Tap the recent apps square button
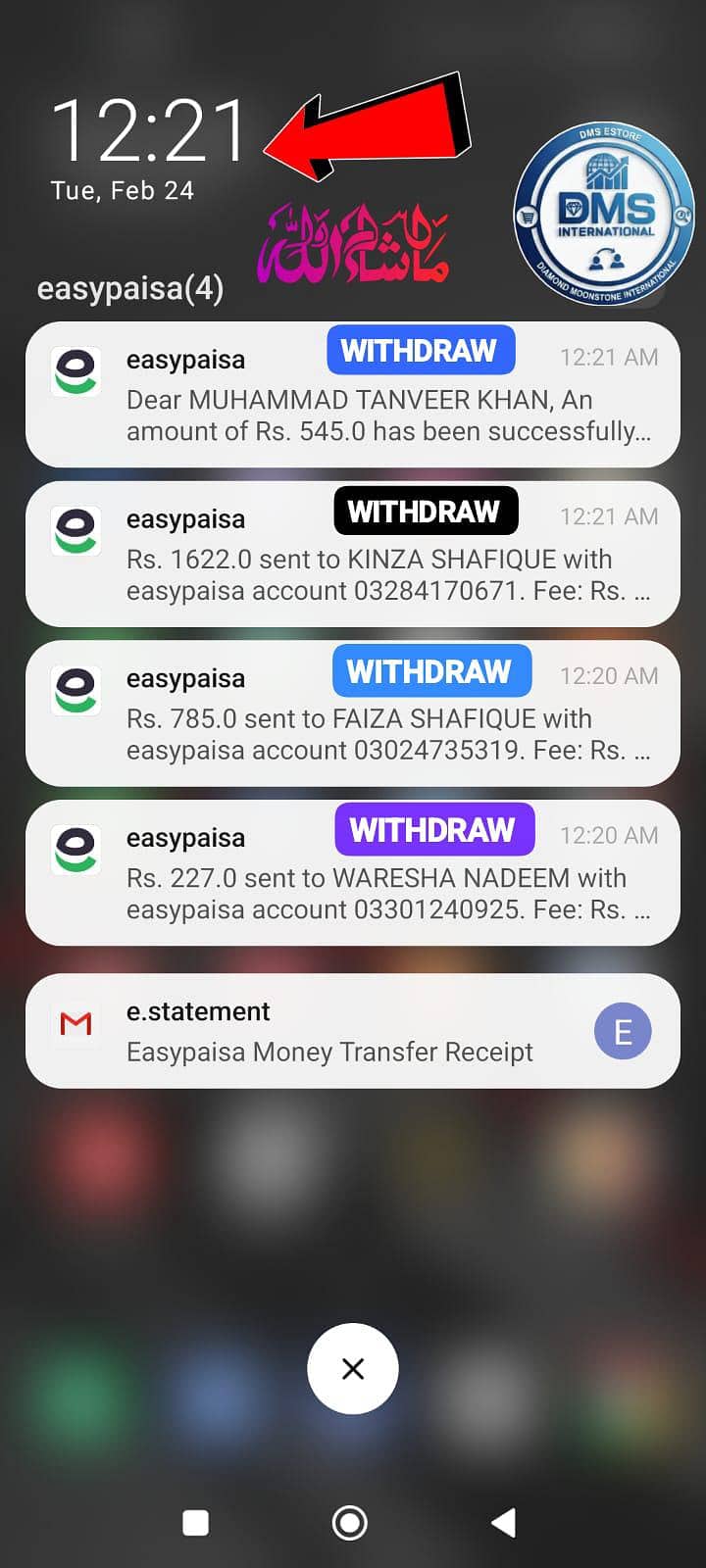The width and height of the screenshot is (706, 1568). pos(196,1523)
